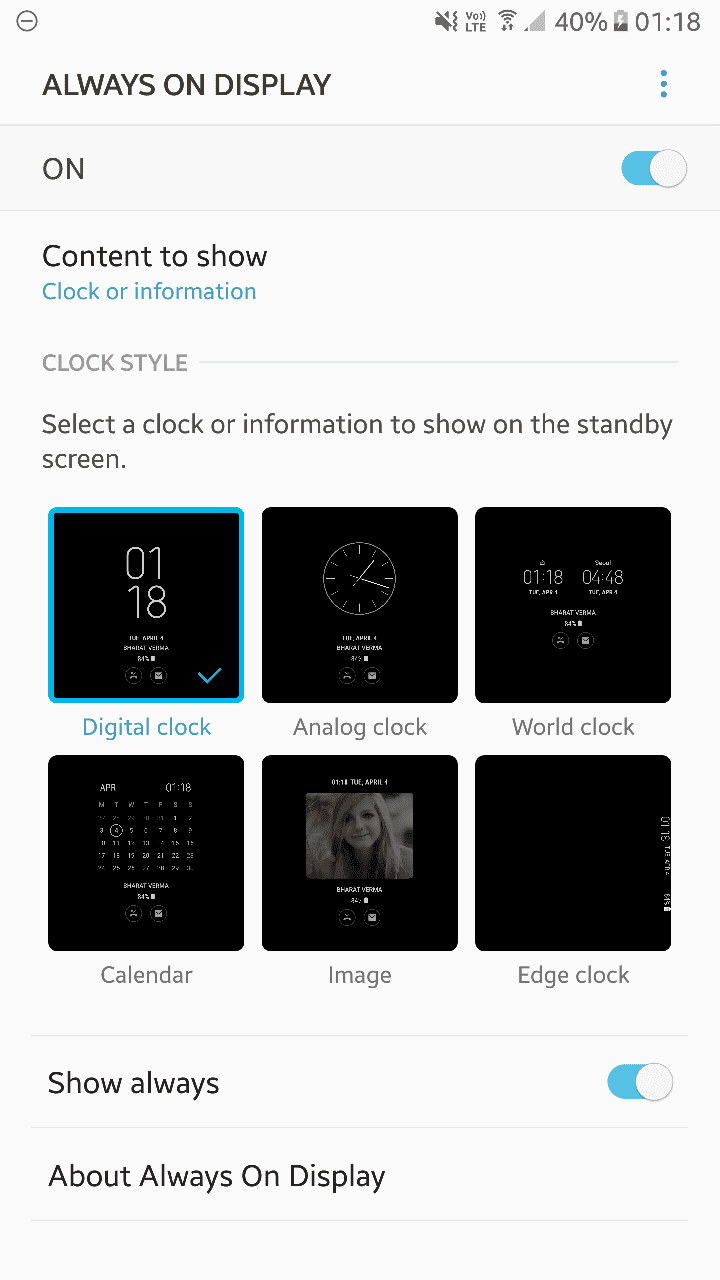
Task: Pick the World clock style
Action: 573,605
